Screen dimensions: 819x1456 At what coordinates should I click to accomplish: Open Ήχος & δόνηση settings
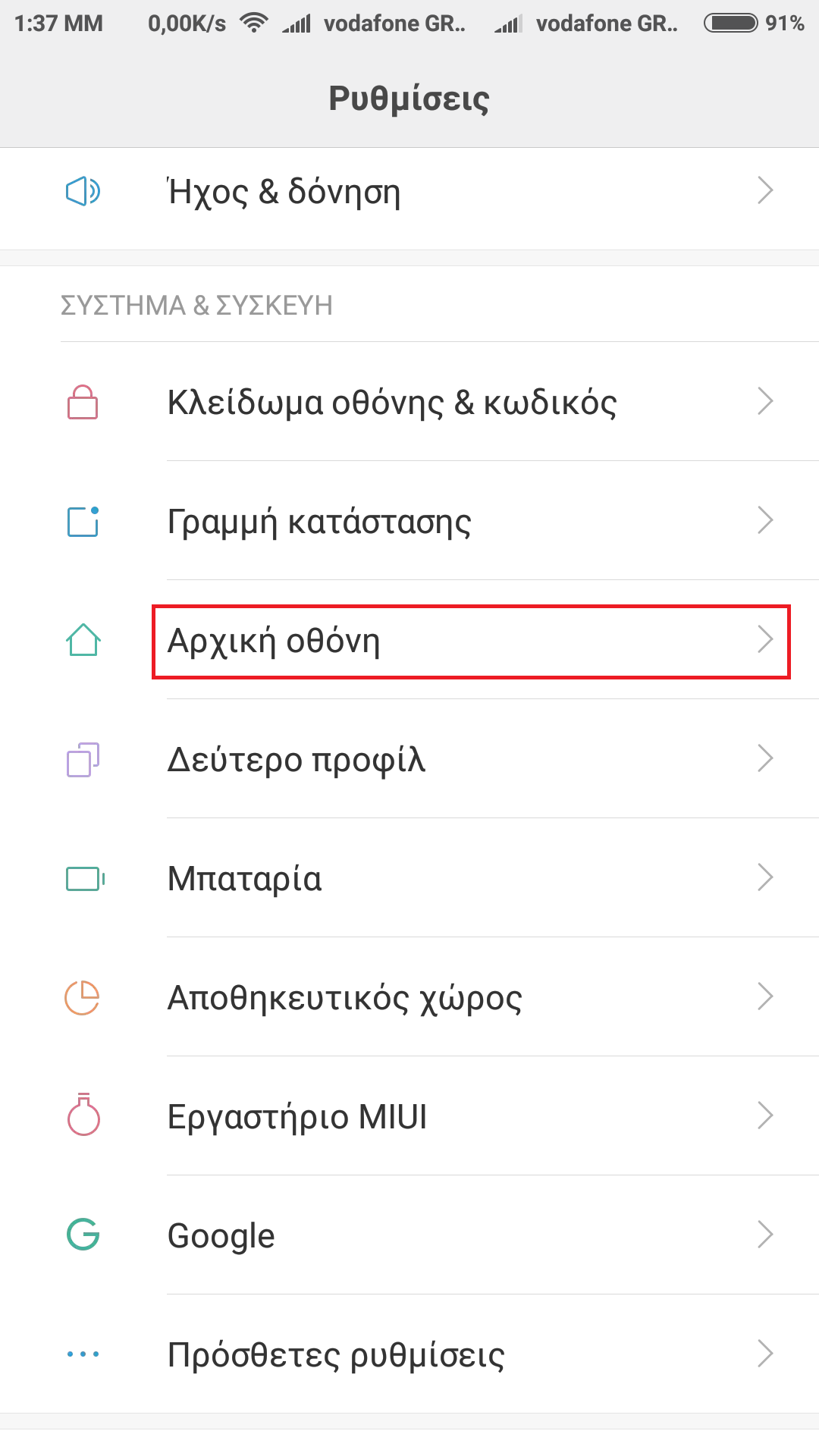click(409, 192)
